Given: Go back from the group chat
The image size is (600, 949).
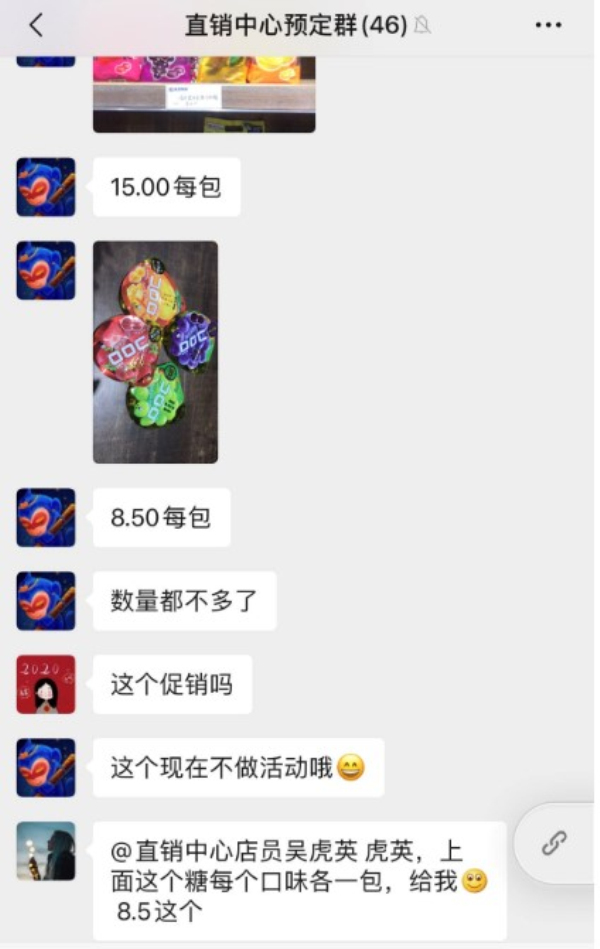Looking at the screenshot, I should coord(36,26).
